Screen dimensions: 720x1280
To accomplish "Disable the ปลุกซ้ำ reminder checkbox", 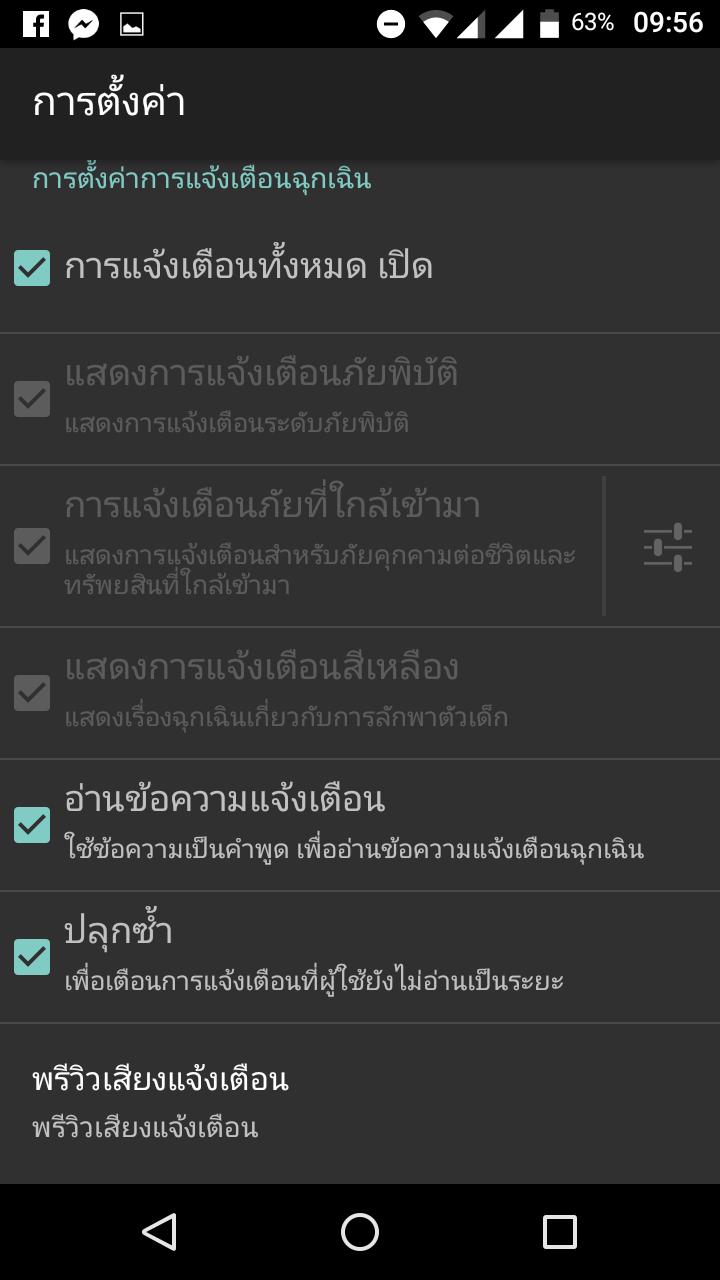I will pos(32,957).
